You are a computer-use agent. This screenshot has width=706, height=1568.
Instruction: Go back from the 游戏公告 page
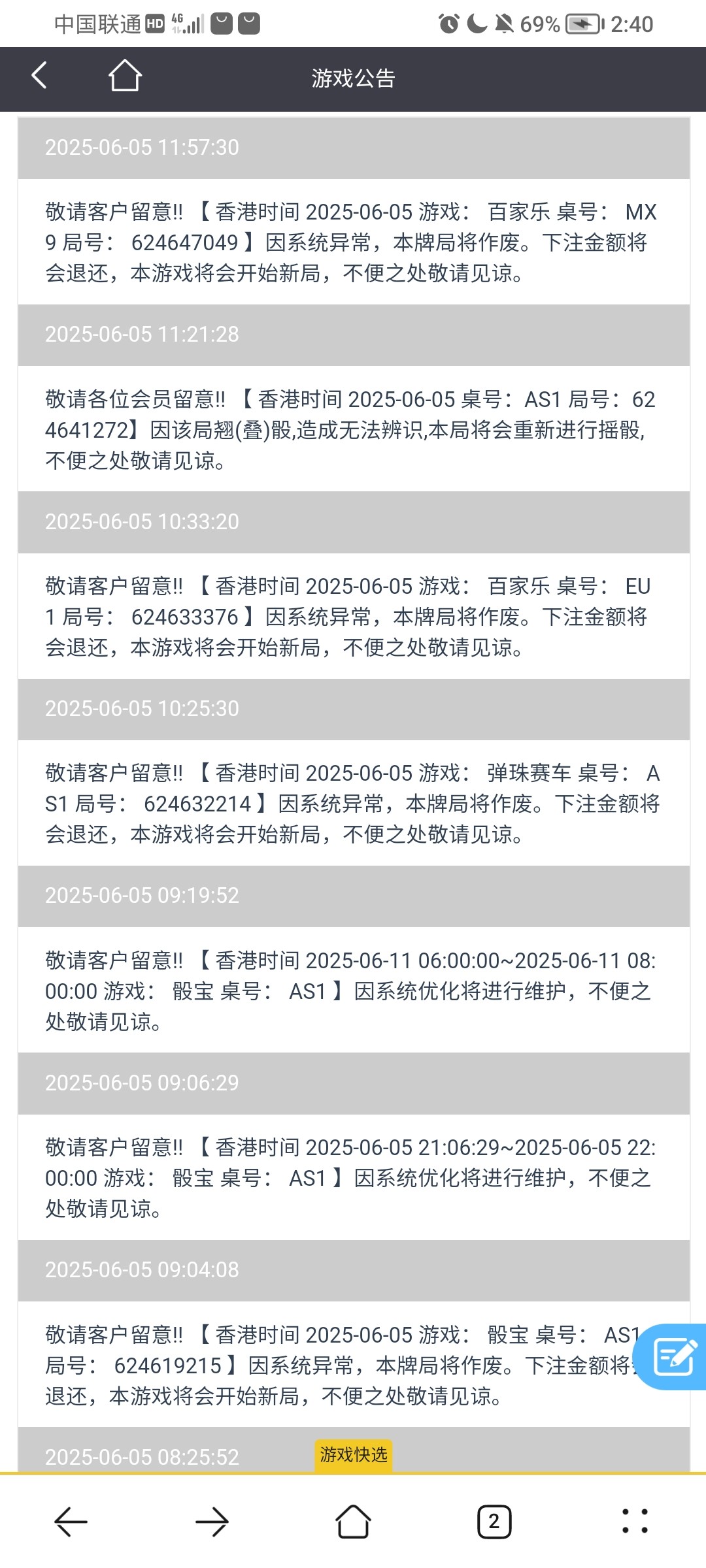pos(39,76)
